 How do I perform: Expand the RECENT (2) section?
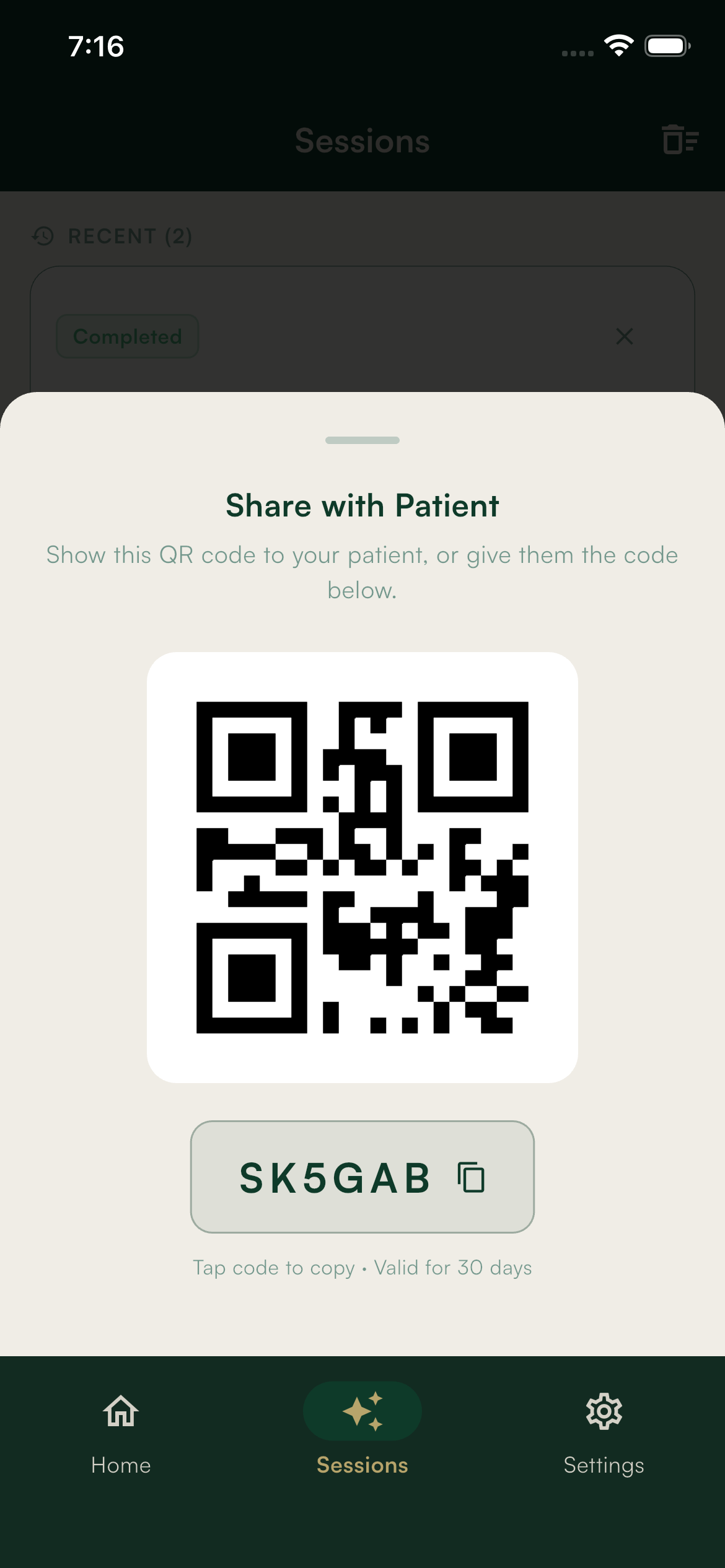click(130, 236)
